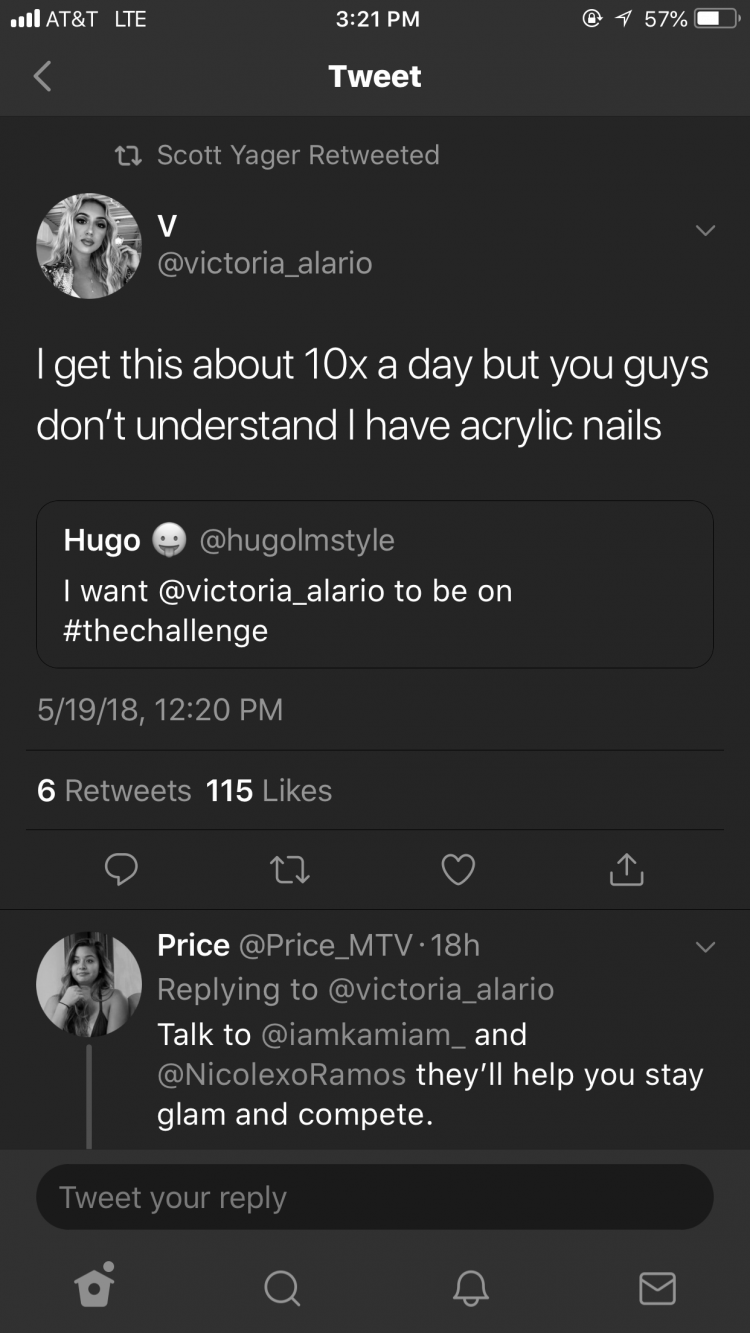Image resolution: width=750 pixels, height=1333 pixels.
Task: View the 115 Likes list
Action: click(269, 790)
